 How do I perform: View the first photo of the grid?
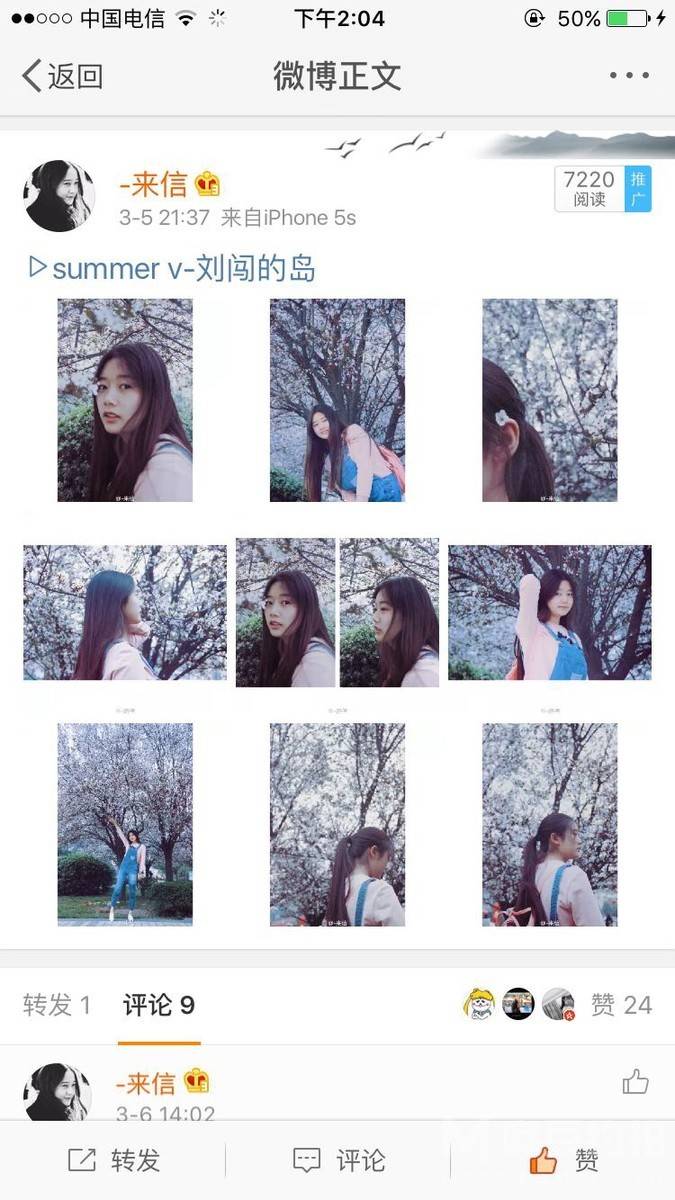tap(125, 400)
